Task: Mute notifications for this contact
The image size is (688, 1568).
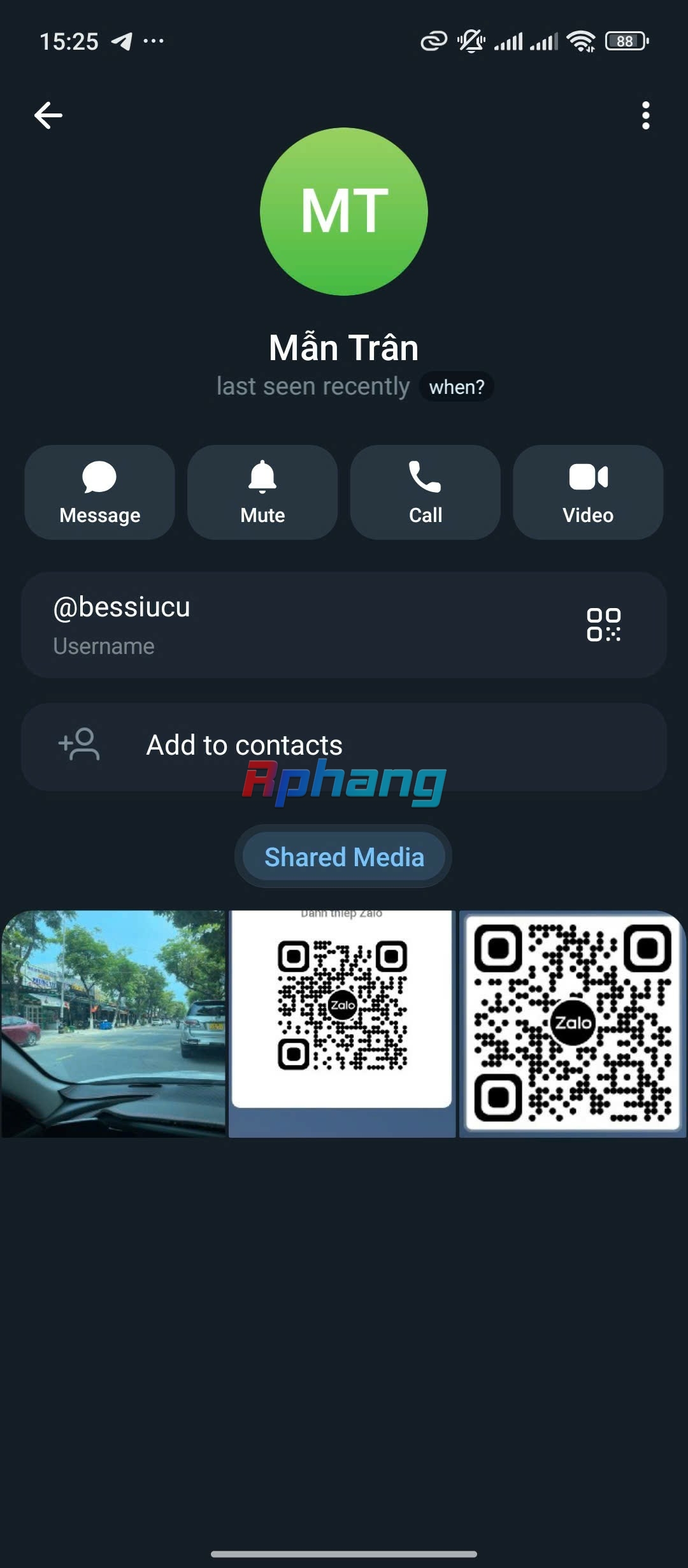Action: [x=262, y=492]
